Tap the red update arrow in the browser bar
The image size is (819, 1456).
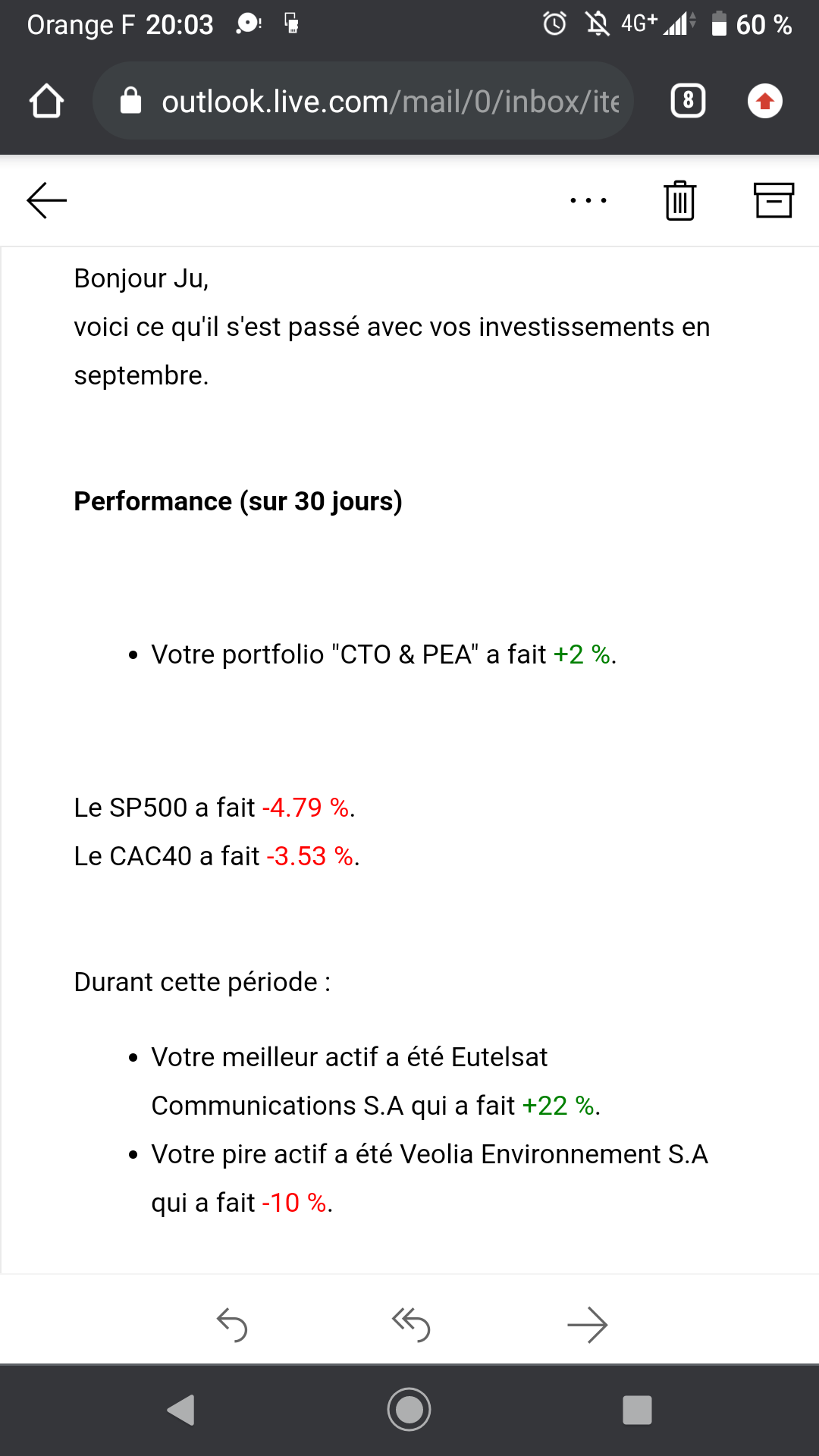click(764, 101)
